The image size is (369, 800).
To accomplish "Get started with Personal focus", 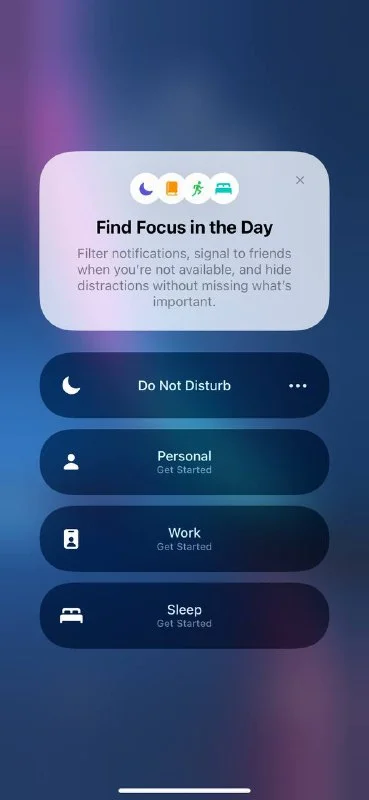I will click(x=184, y=462).
